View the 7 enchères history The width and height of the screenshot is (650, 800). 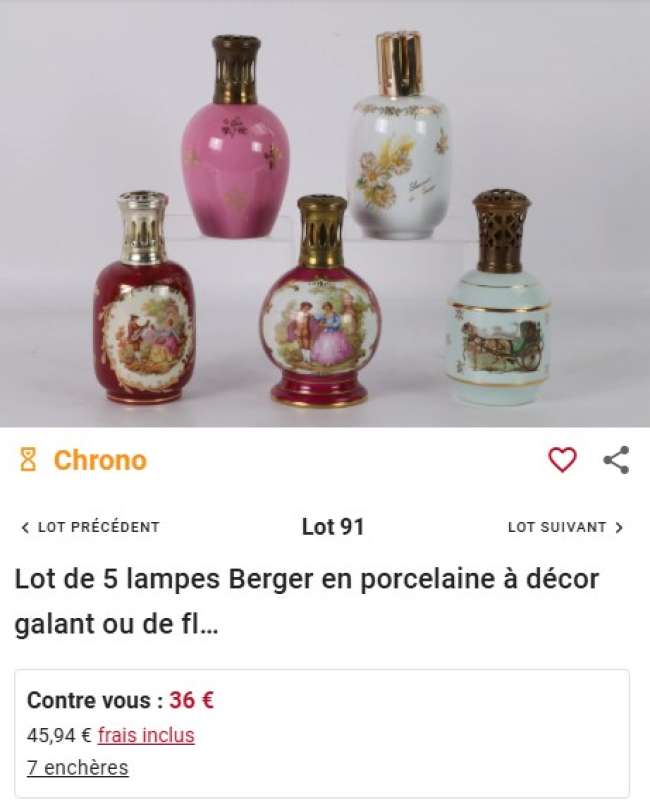tap(77, 768)
